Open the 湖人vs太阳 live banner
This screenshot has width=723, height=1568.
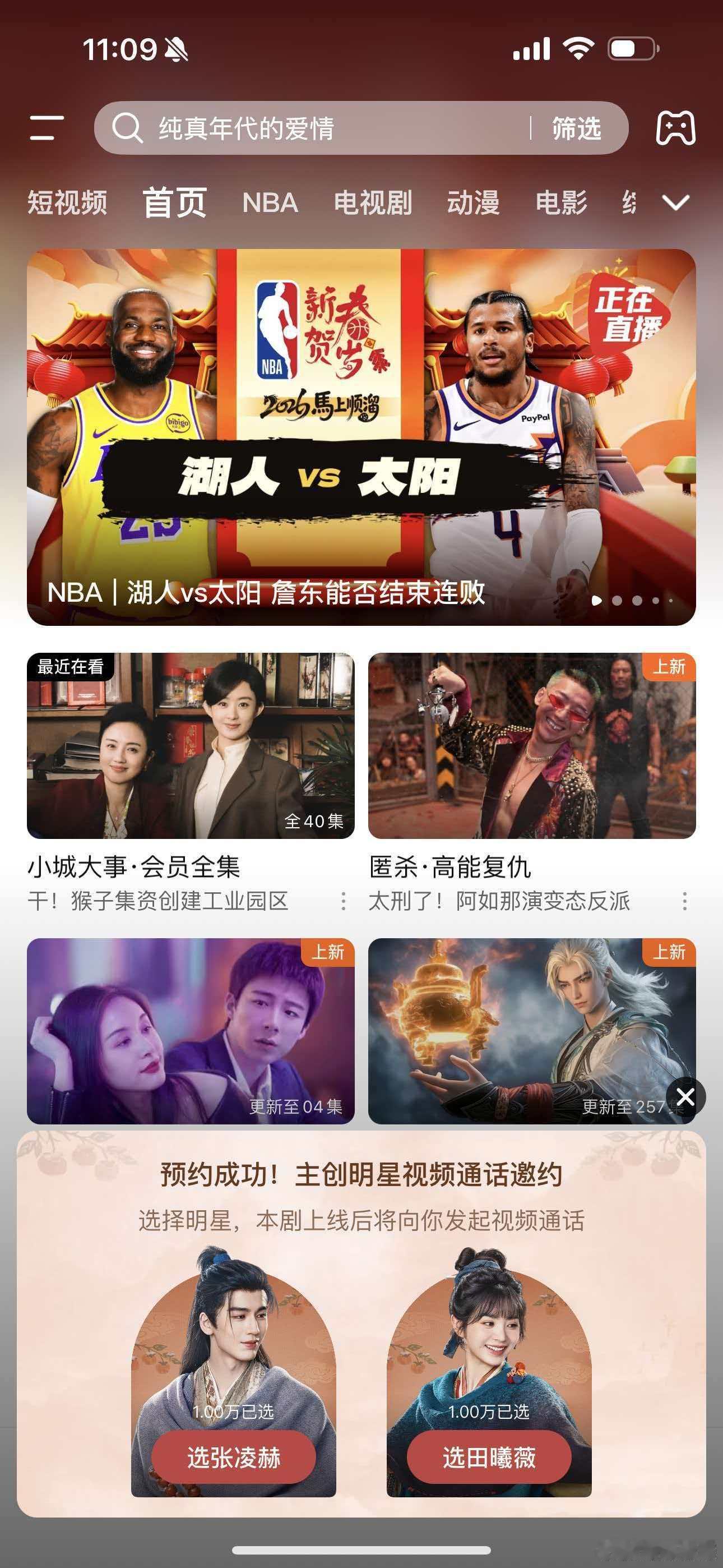pyautogui.click(x=361, y=436)
